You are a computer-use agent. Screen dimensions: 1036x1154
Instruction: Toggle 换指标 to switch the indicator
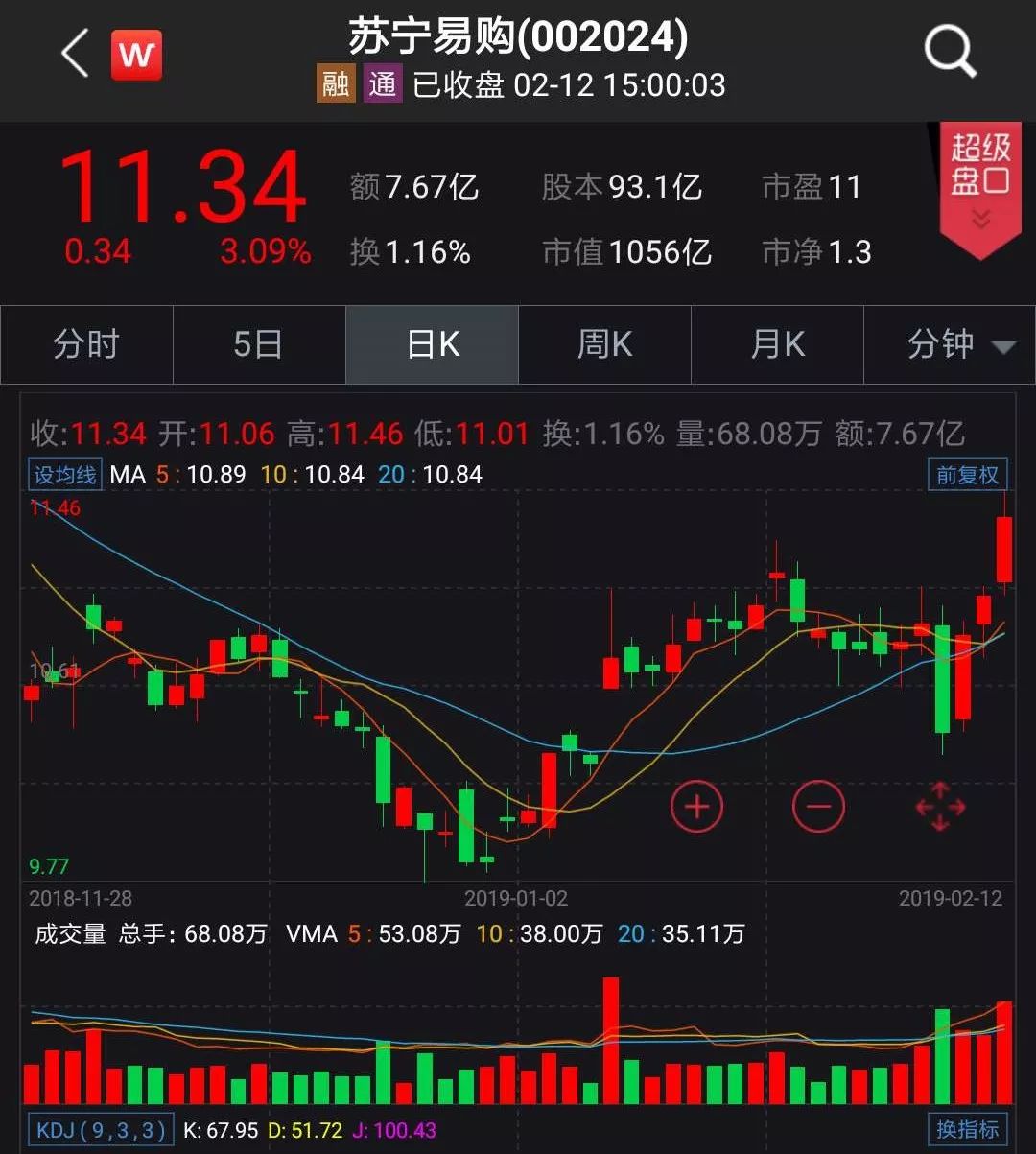[967, 1130]
